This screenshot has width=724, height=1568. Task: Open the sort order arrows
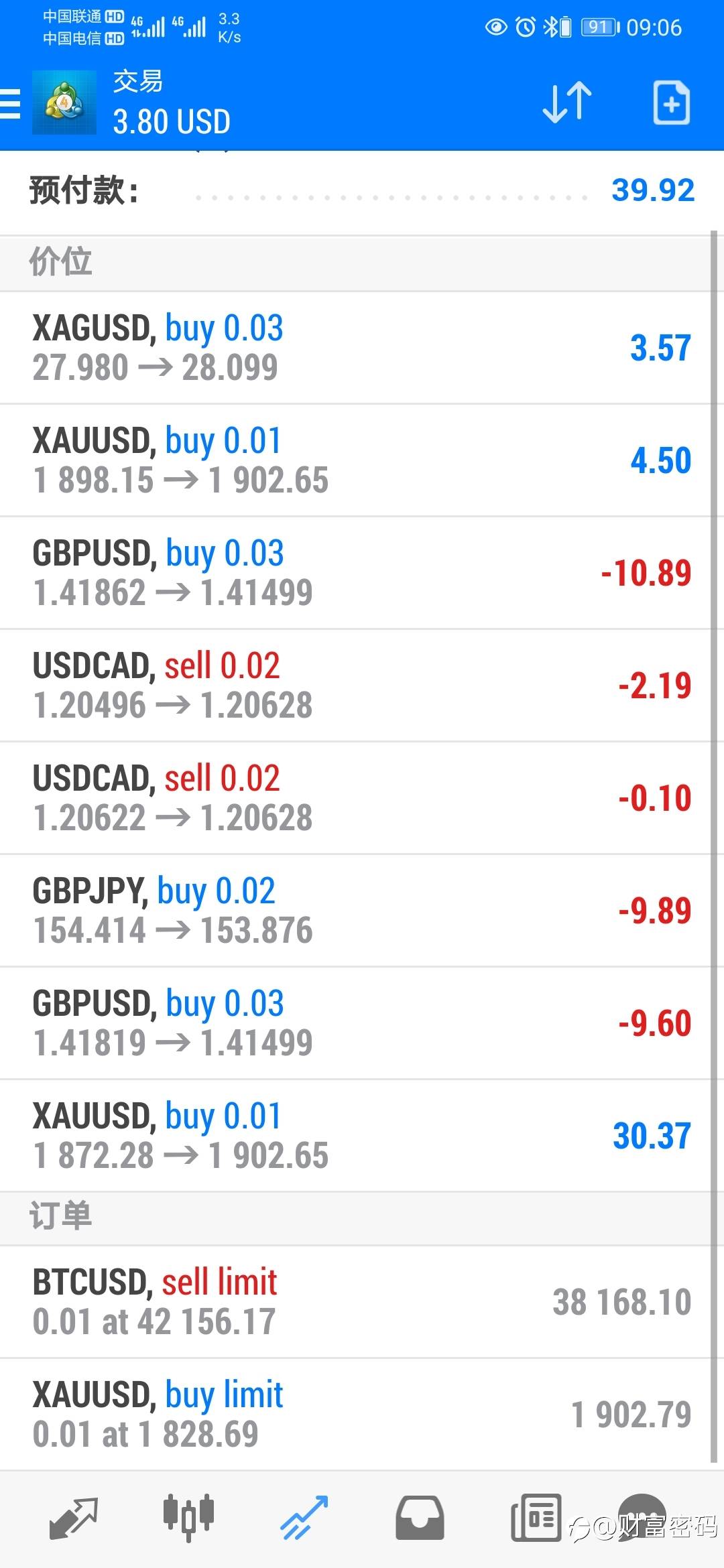[x=566, y=103]
